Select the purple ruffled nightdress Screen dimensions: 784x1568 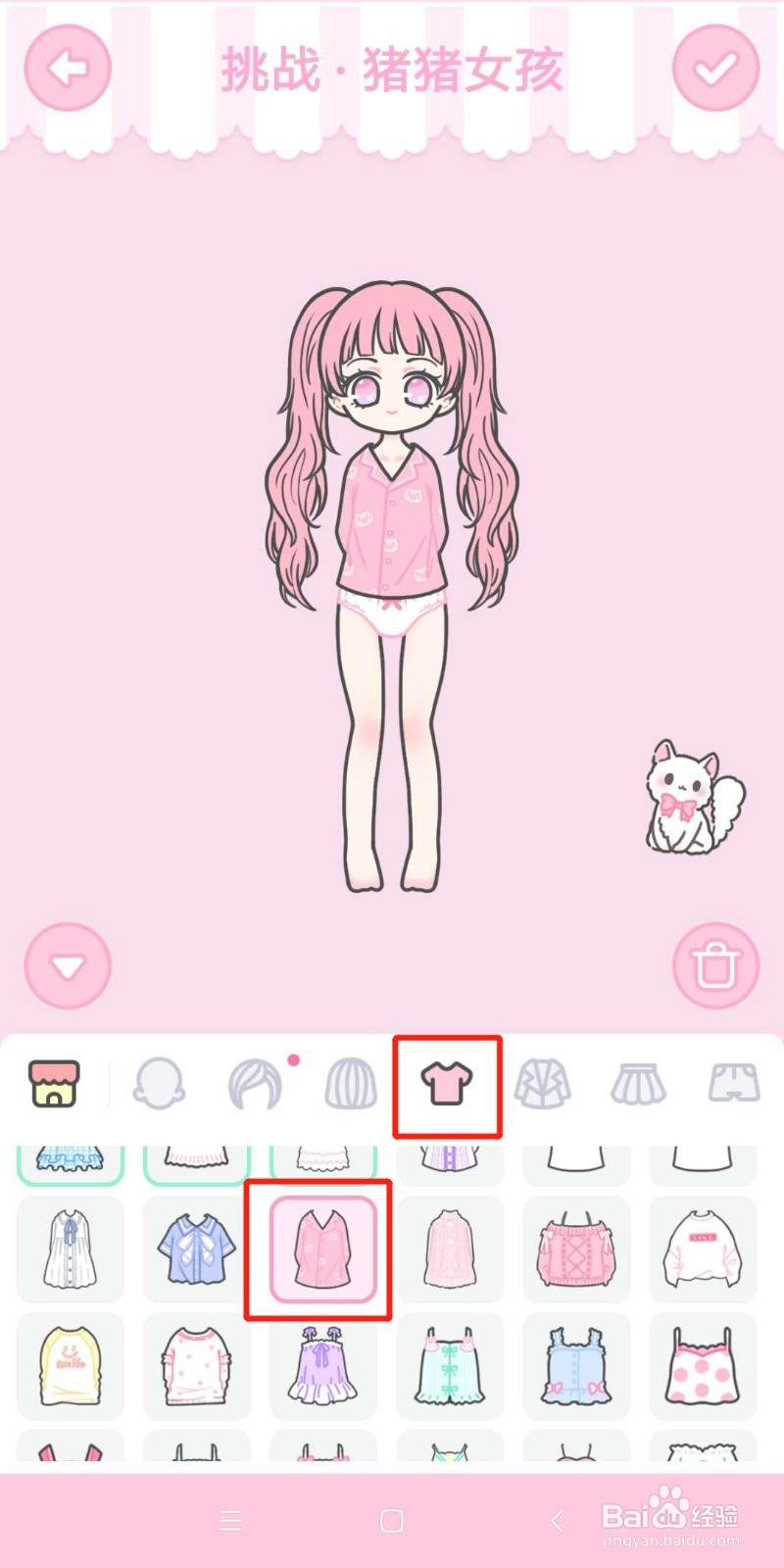321,1365
